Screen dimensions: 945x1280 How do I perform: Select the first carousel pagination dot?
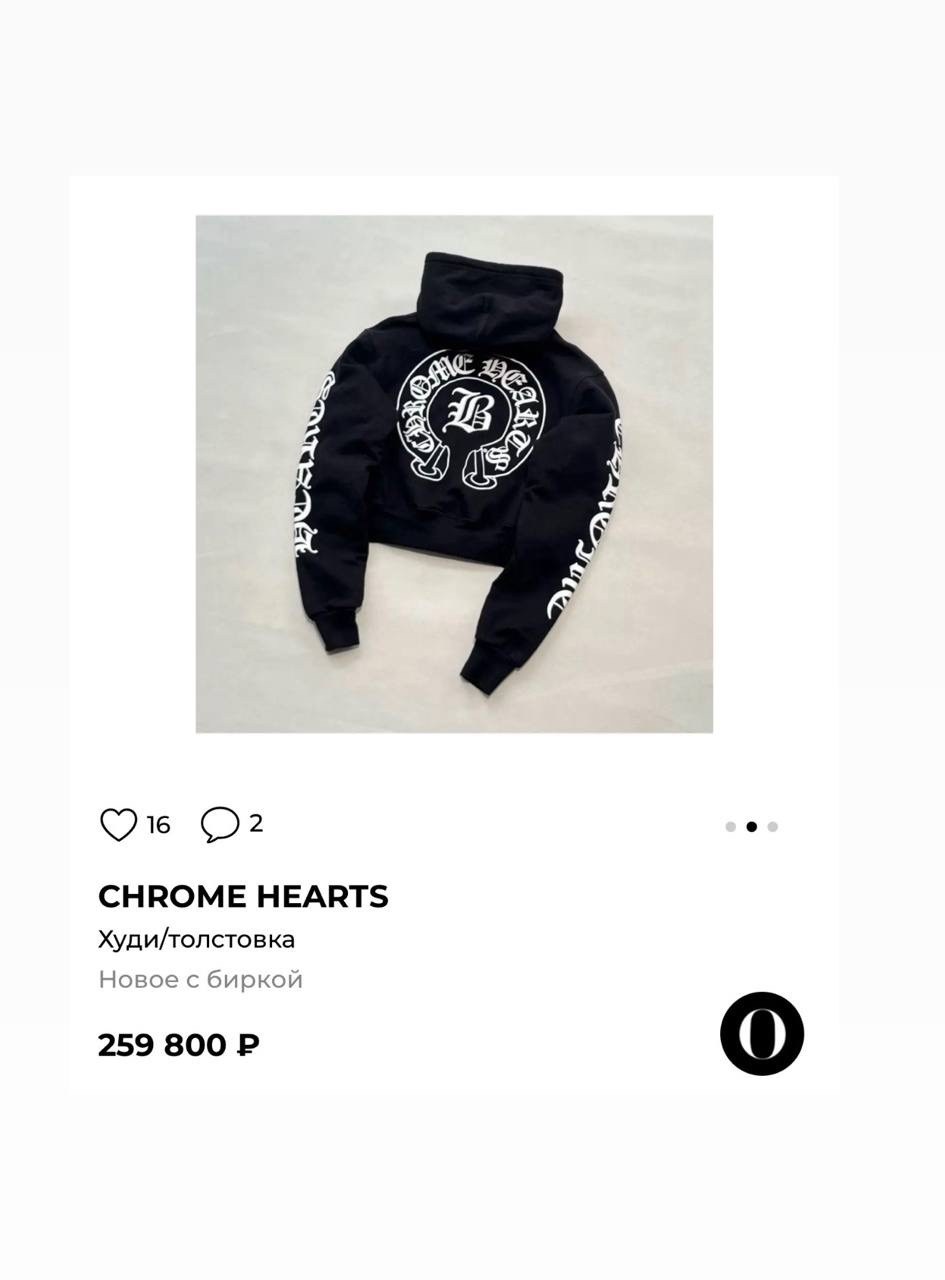pyautogui.click(x=729, y=827)
